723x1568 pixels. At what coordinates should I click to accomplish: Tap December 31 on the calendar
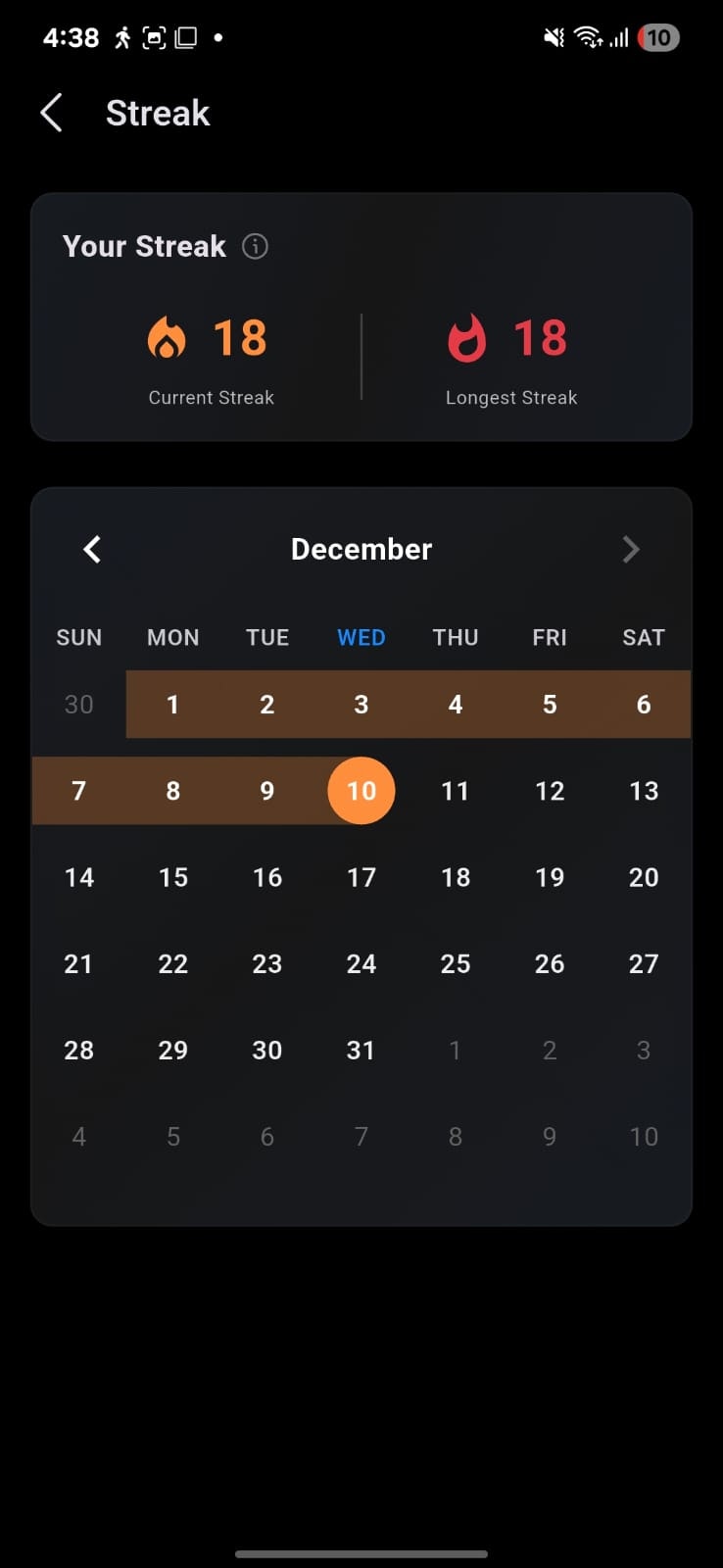pos(361,1050)
